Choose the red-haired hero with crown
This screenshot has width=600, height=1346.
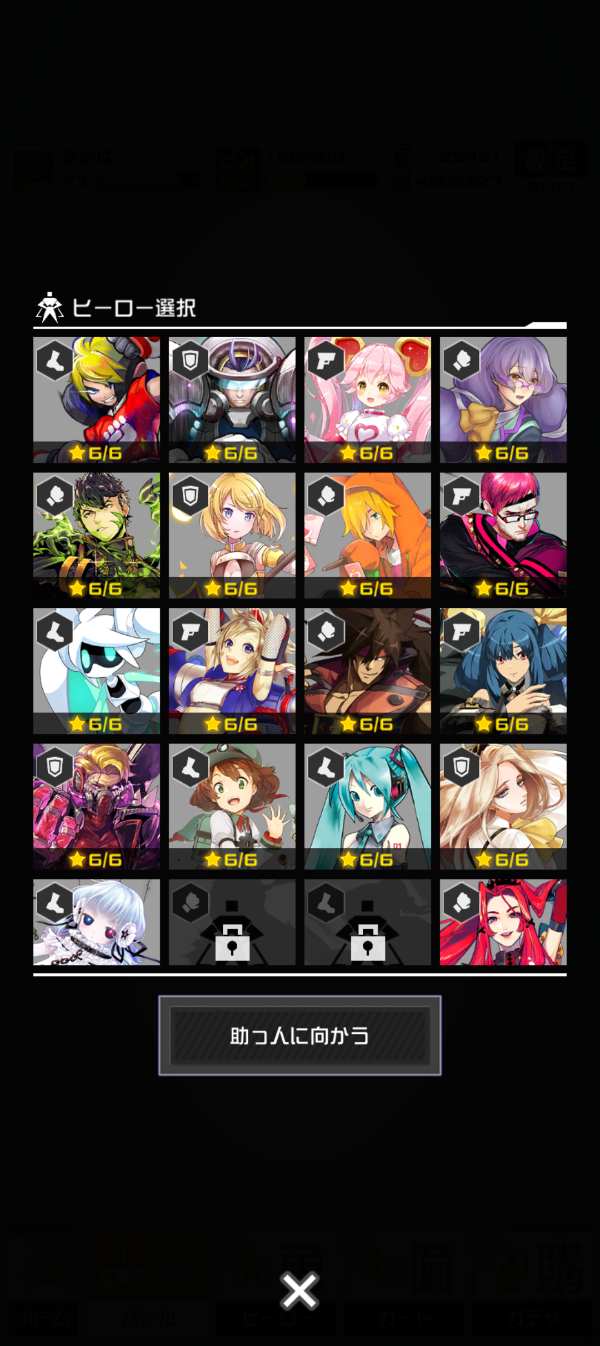coord(503,922)
